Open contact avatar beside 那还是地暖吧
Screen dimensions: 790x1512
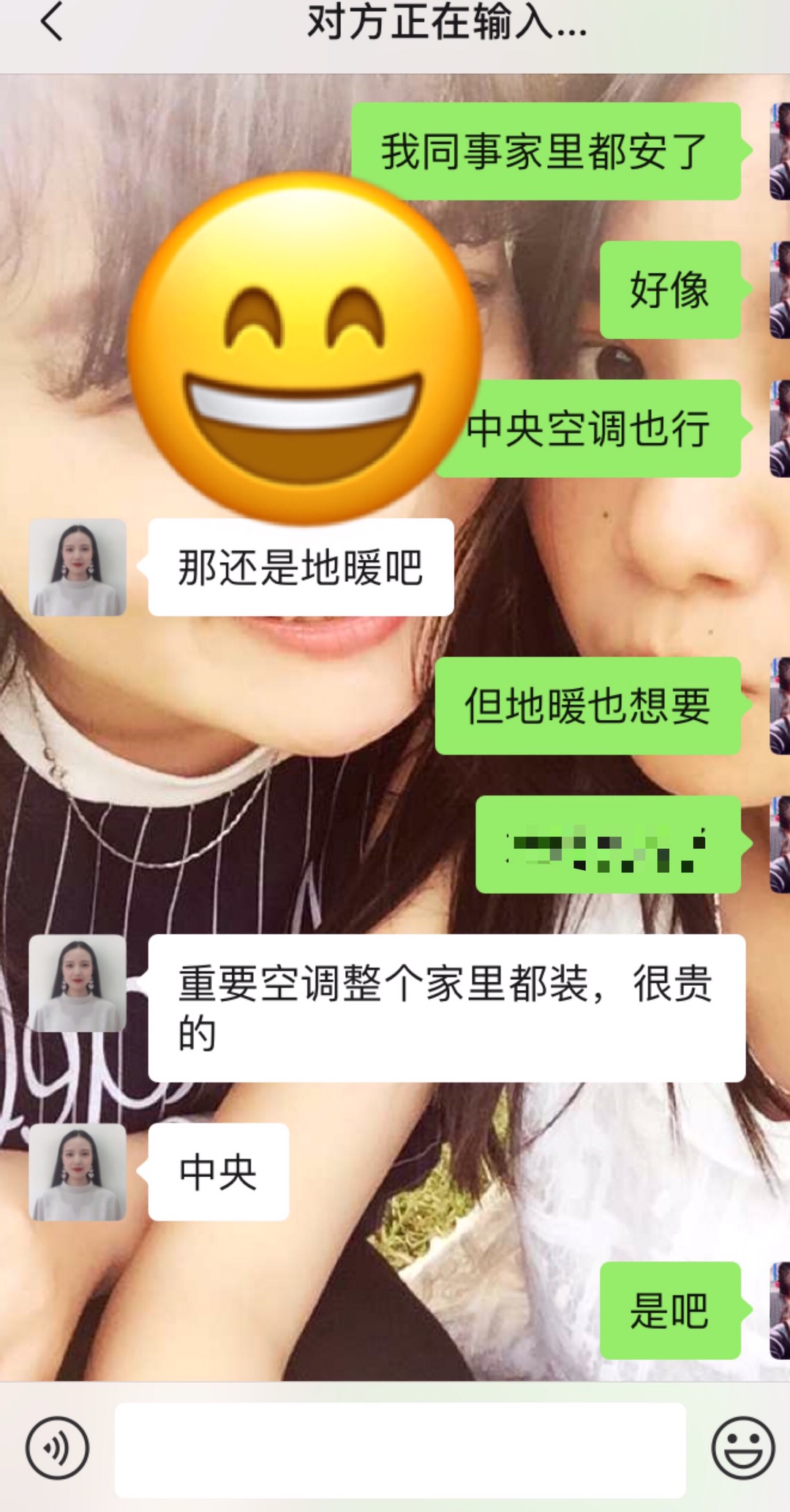click(x=78, y=567)
